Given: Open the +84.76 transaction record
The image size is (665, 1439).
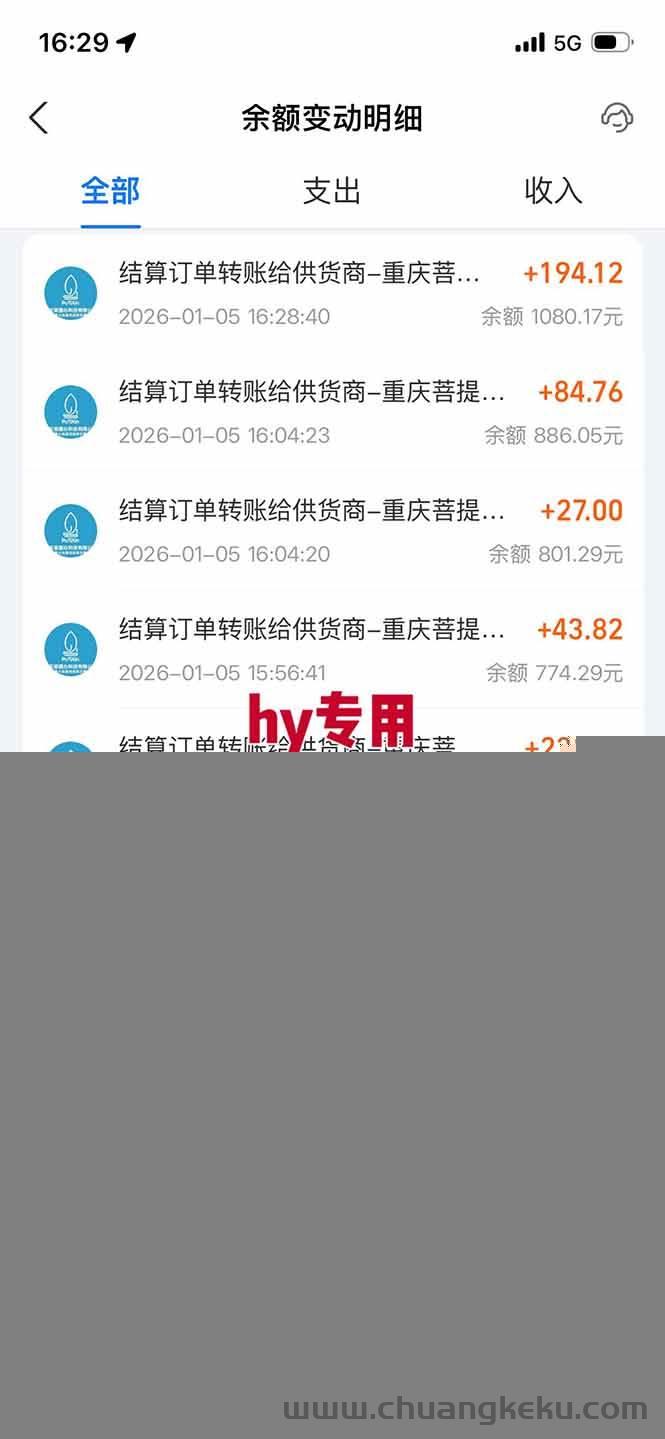Looking at the screenshot, I should pyautogui.click(x=332, y=412).
